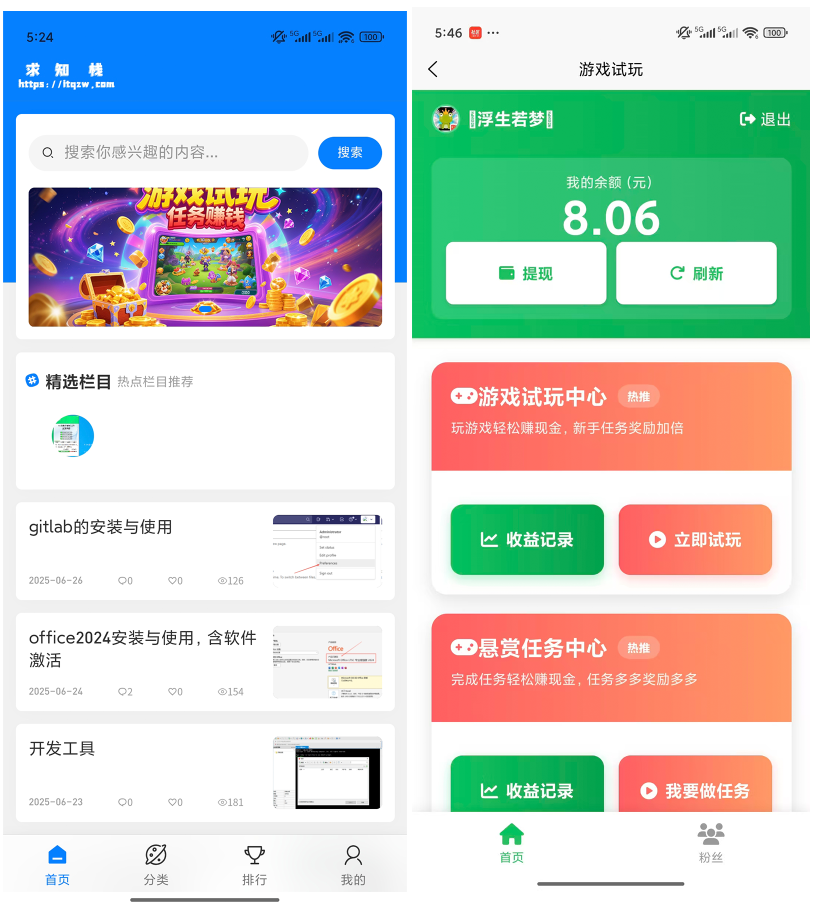Switch to the 分类 tab

(156, 865)
